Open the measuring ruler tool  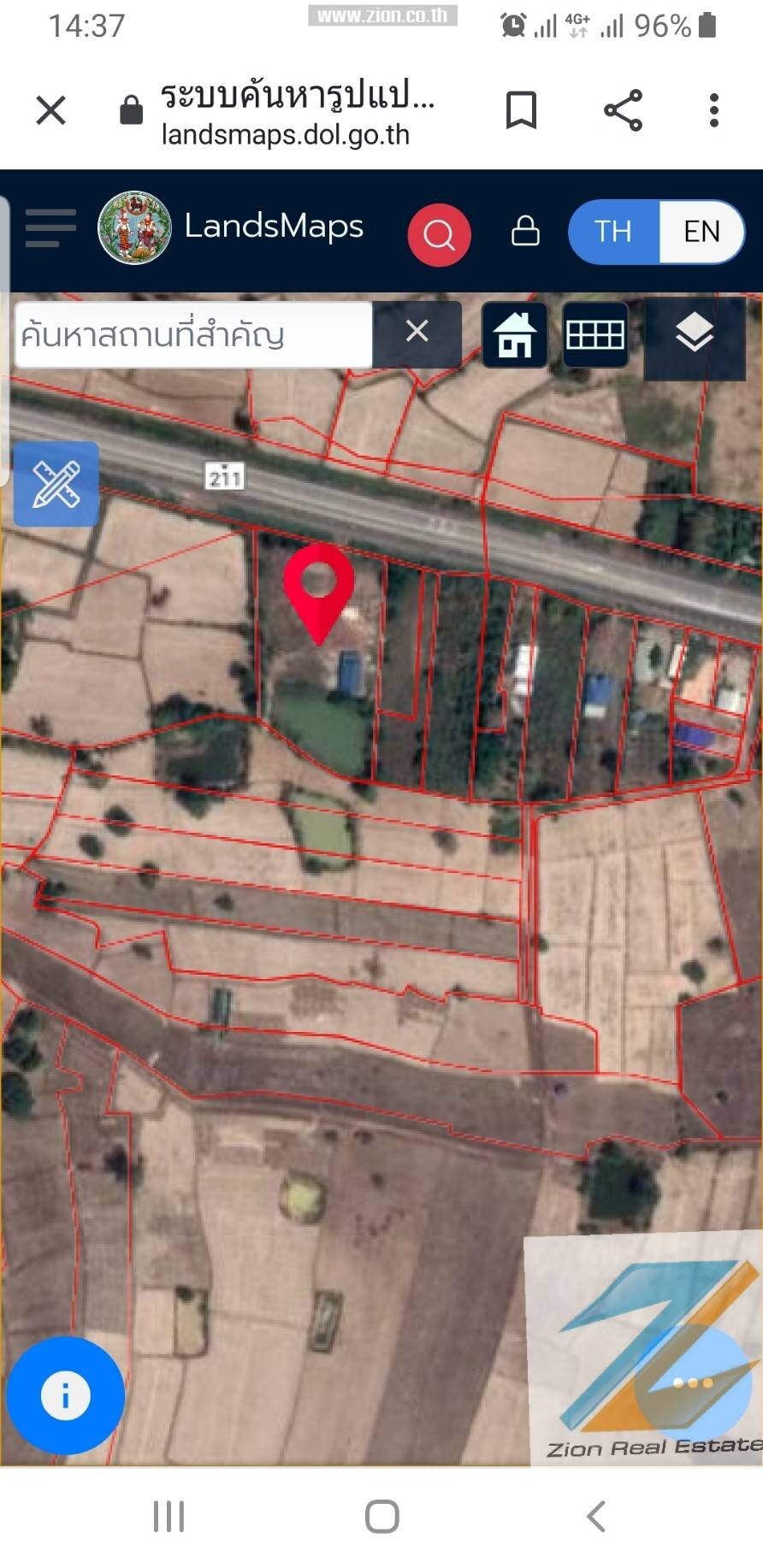coord(56,484)
